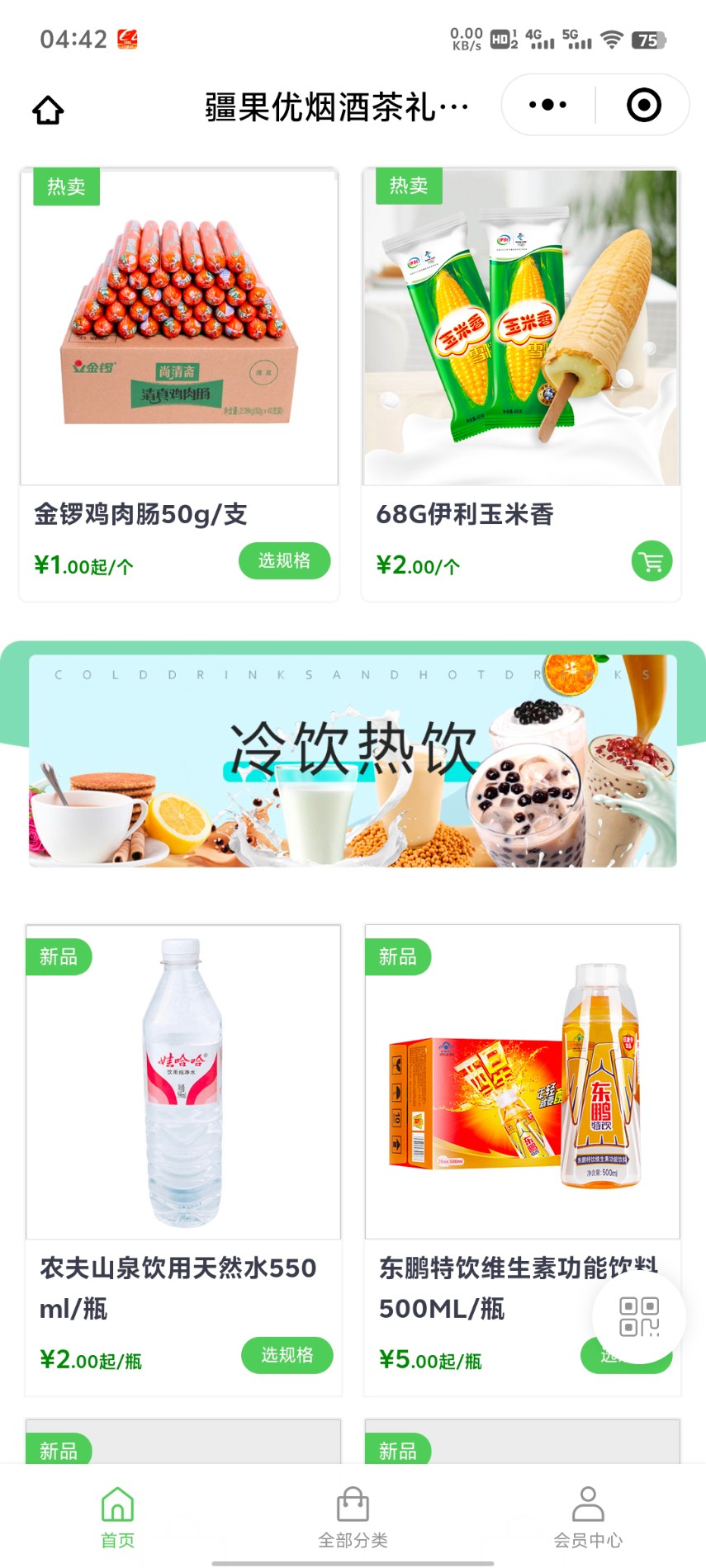
Task: Choose specs for 金锣鸡肉肠50g/支
Action: 284,561
